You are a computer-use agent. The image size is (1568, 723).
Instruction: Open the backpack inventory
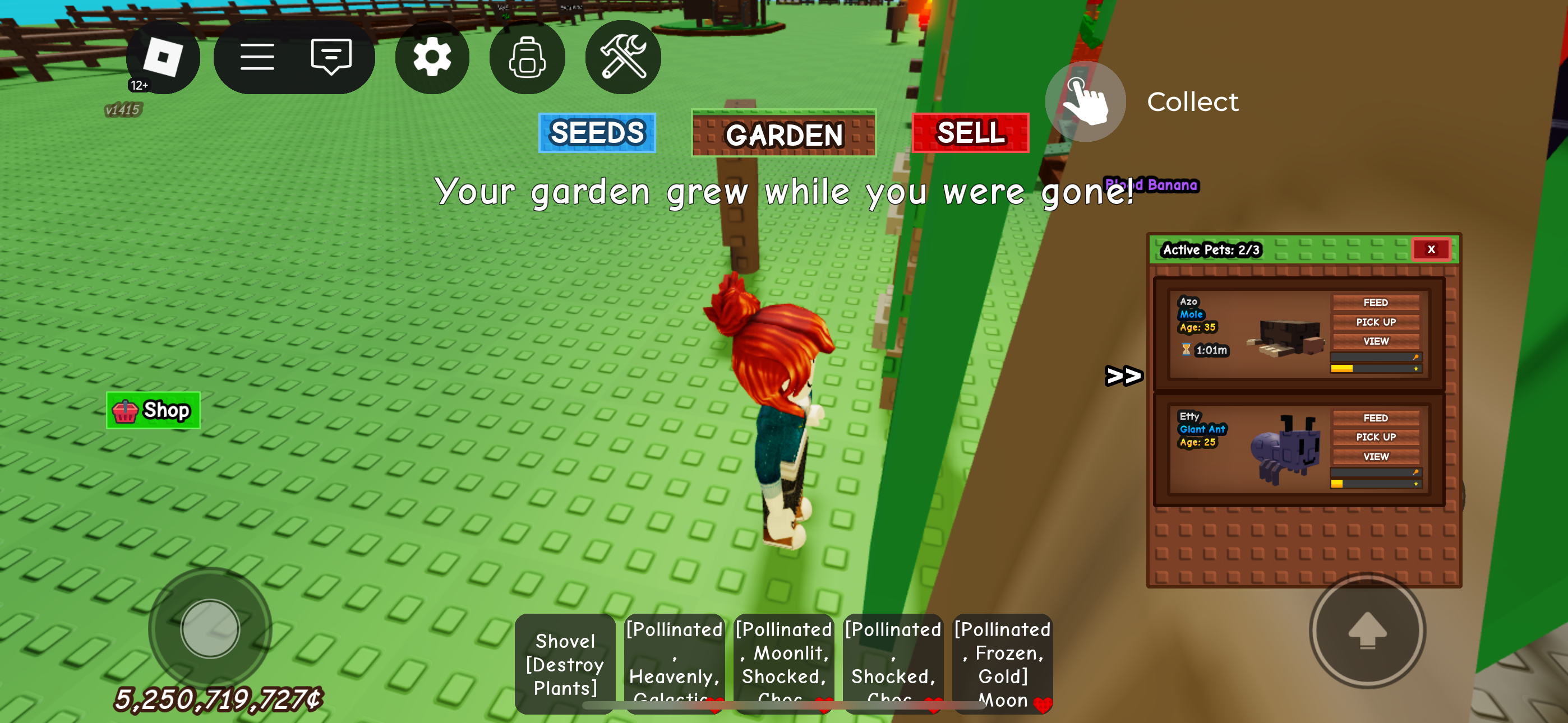pos(527,57)
